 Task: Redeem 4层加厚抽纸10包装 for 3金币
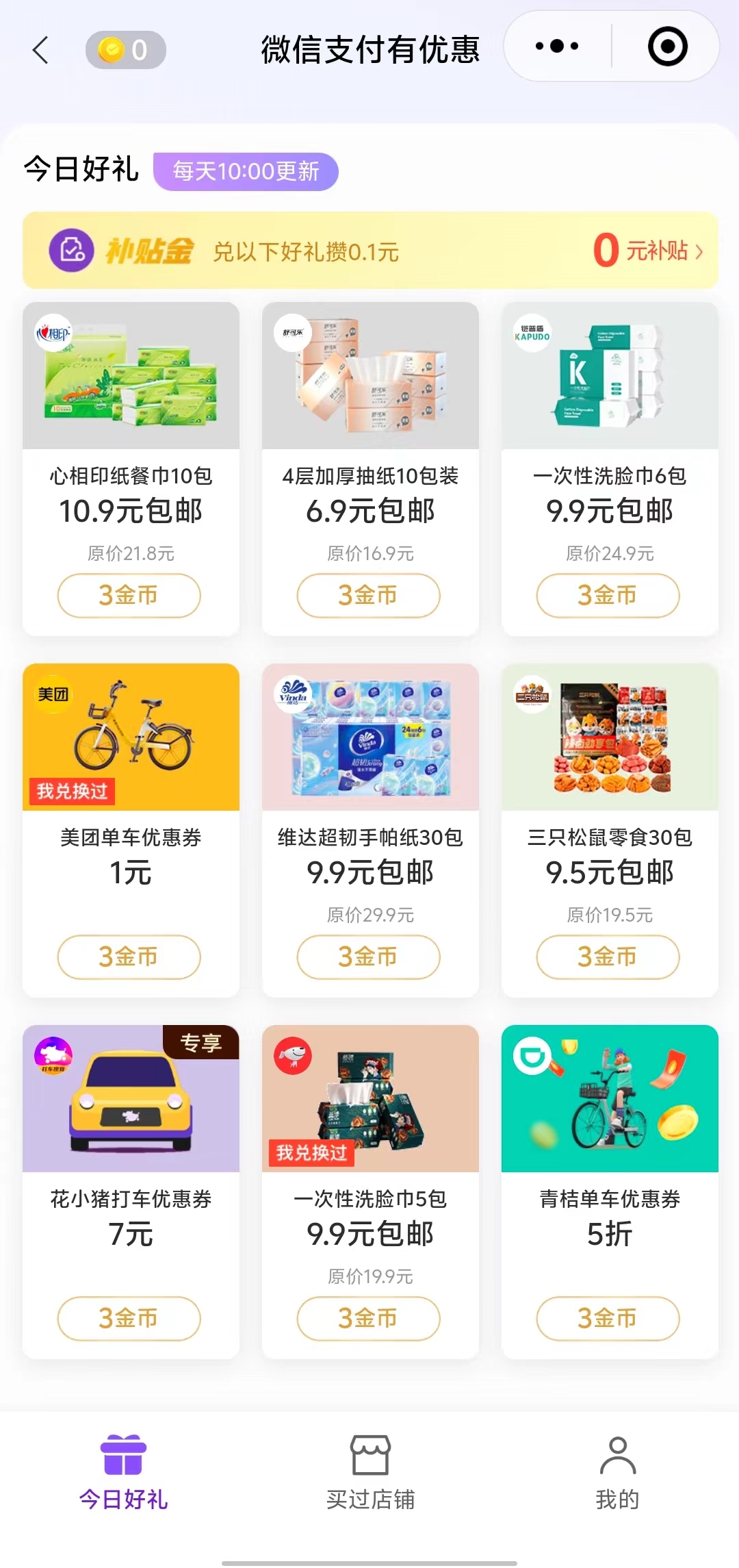pos(368,595)
